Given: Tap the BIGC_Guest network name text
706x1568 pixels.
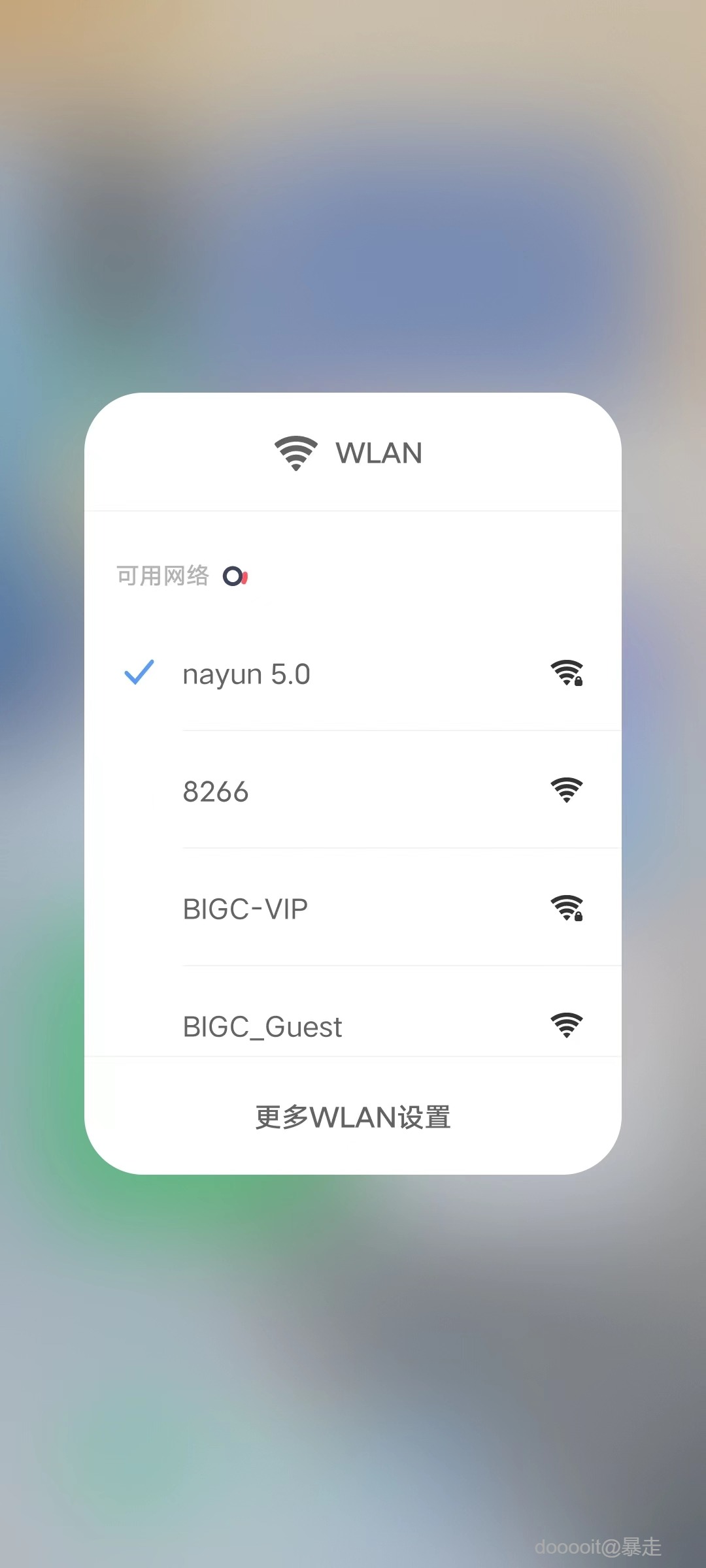Looking at the screenshot, I should pos(260,1026).
